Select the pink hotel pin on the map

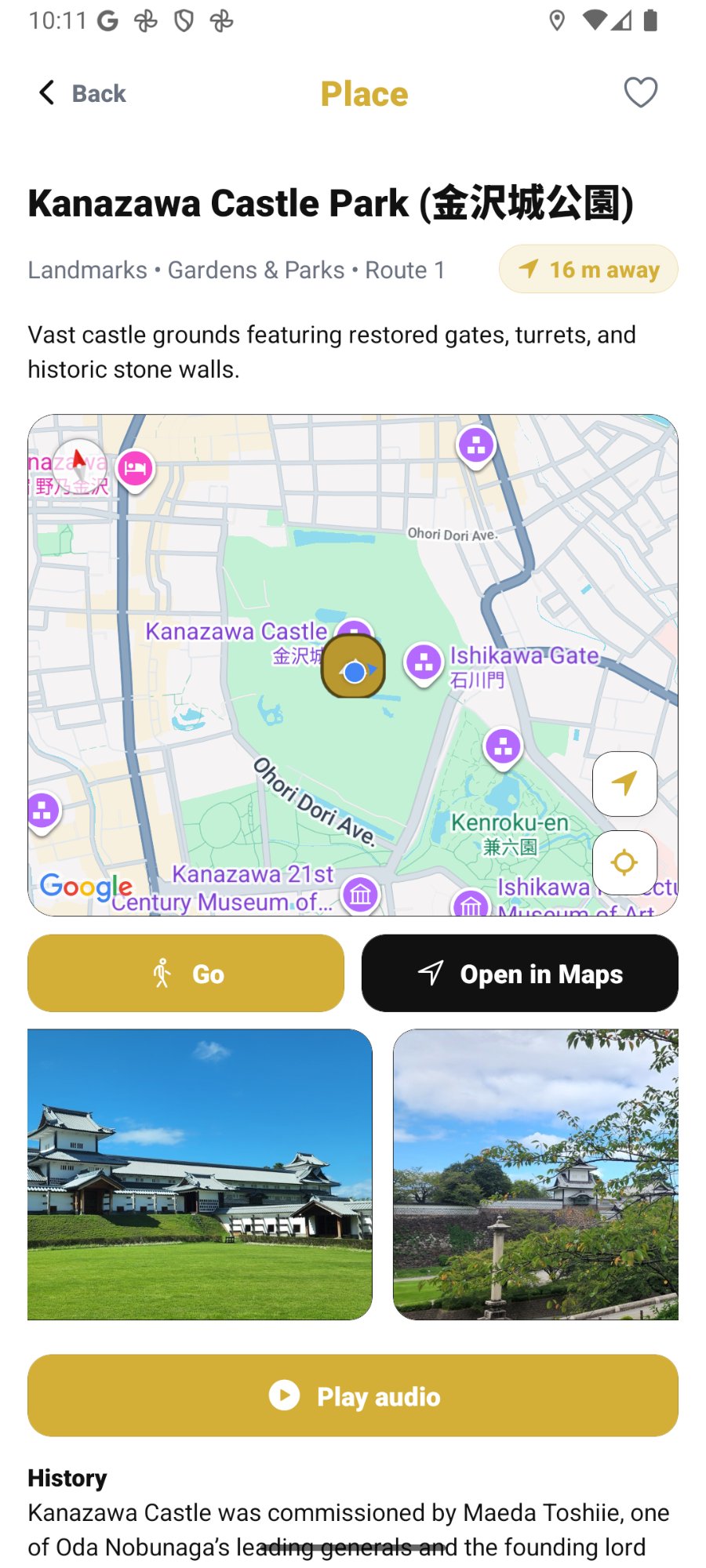[x=135, y=467]
